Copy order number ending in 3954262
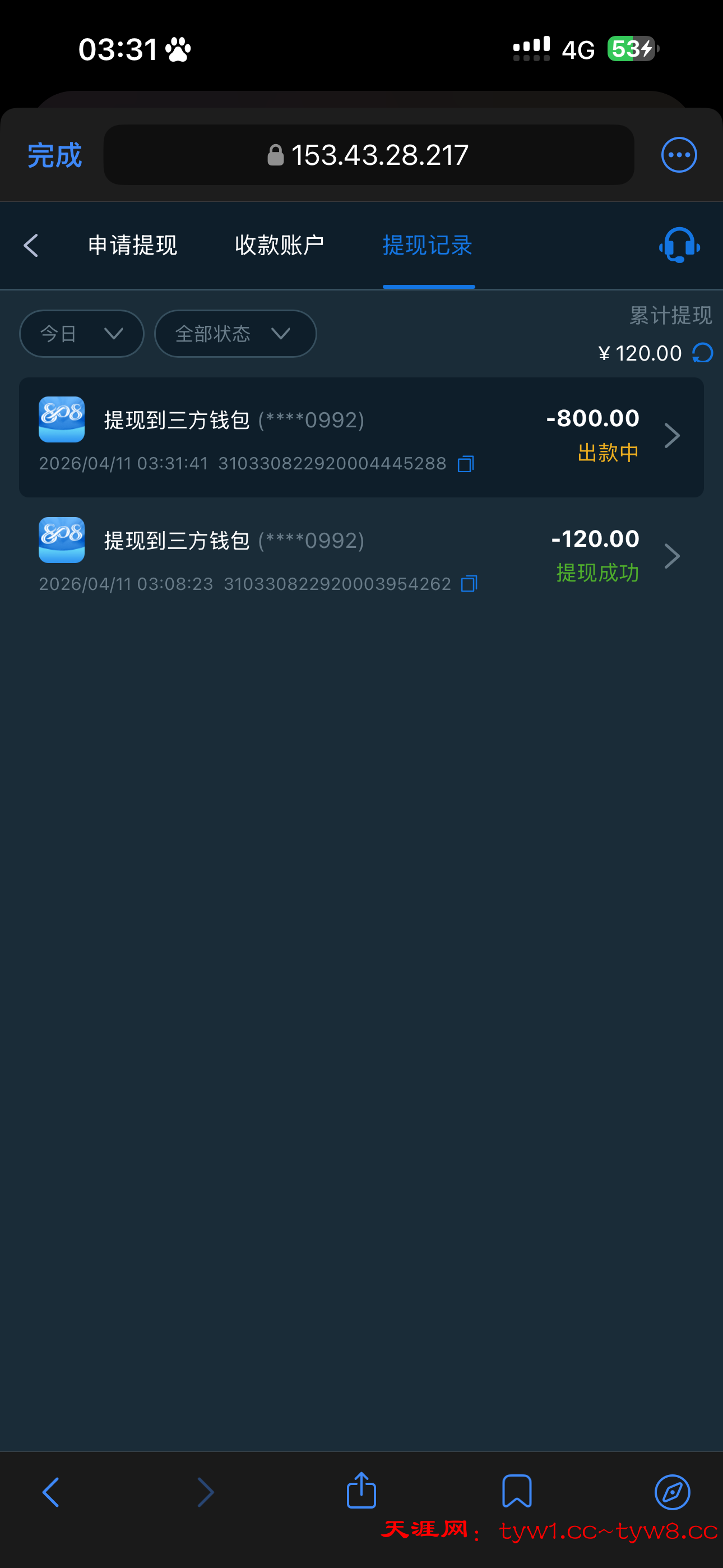Image resolution: width=723 pixels, height=1568 pixels. coord(469,584)
